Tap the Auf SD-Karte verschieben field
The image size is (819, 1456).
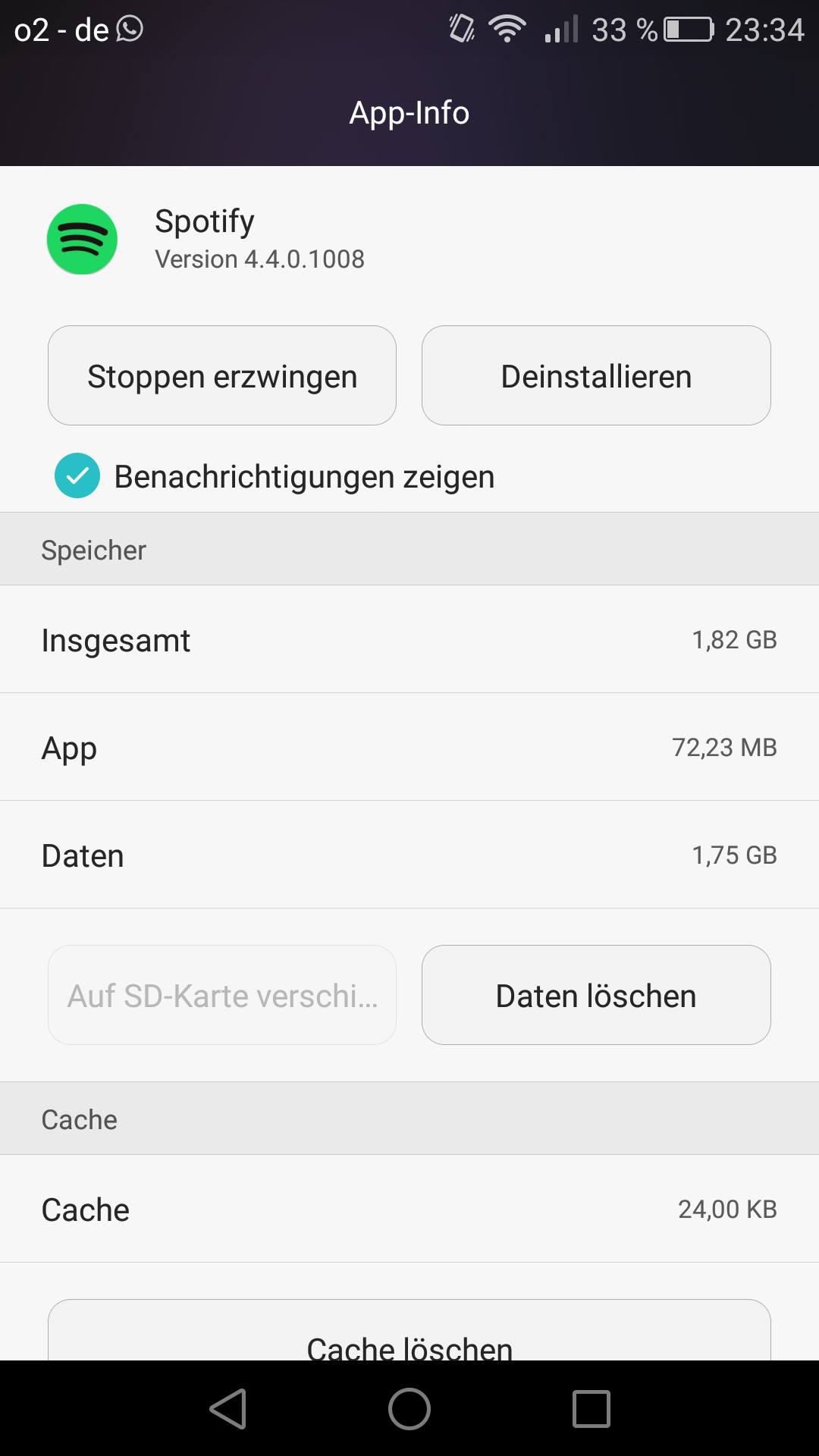click(x=221, y=995)
